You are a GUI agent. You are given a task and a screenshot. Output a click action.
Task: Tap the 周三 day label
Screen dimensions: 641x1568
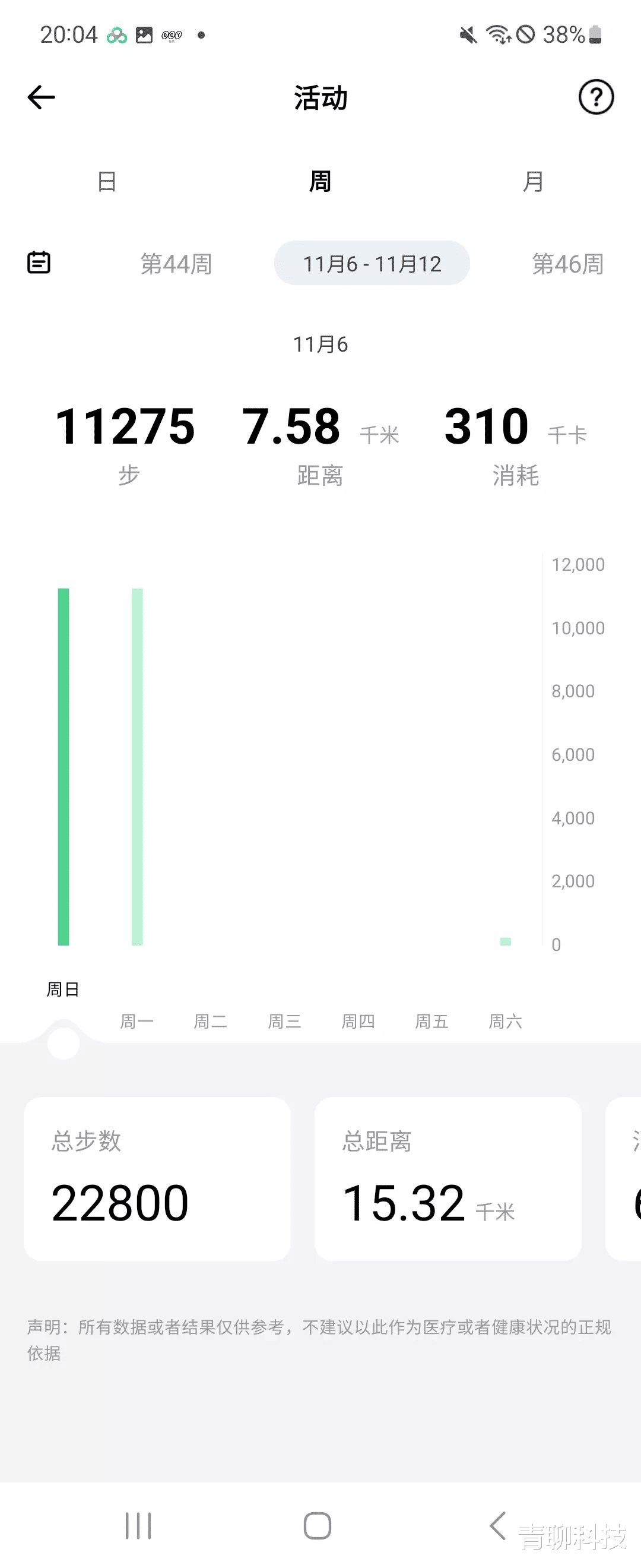pos(284,1021)
